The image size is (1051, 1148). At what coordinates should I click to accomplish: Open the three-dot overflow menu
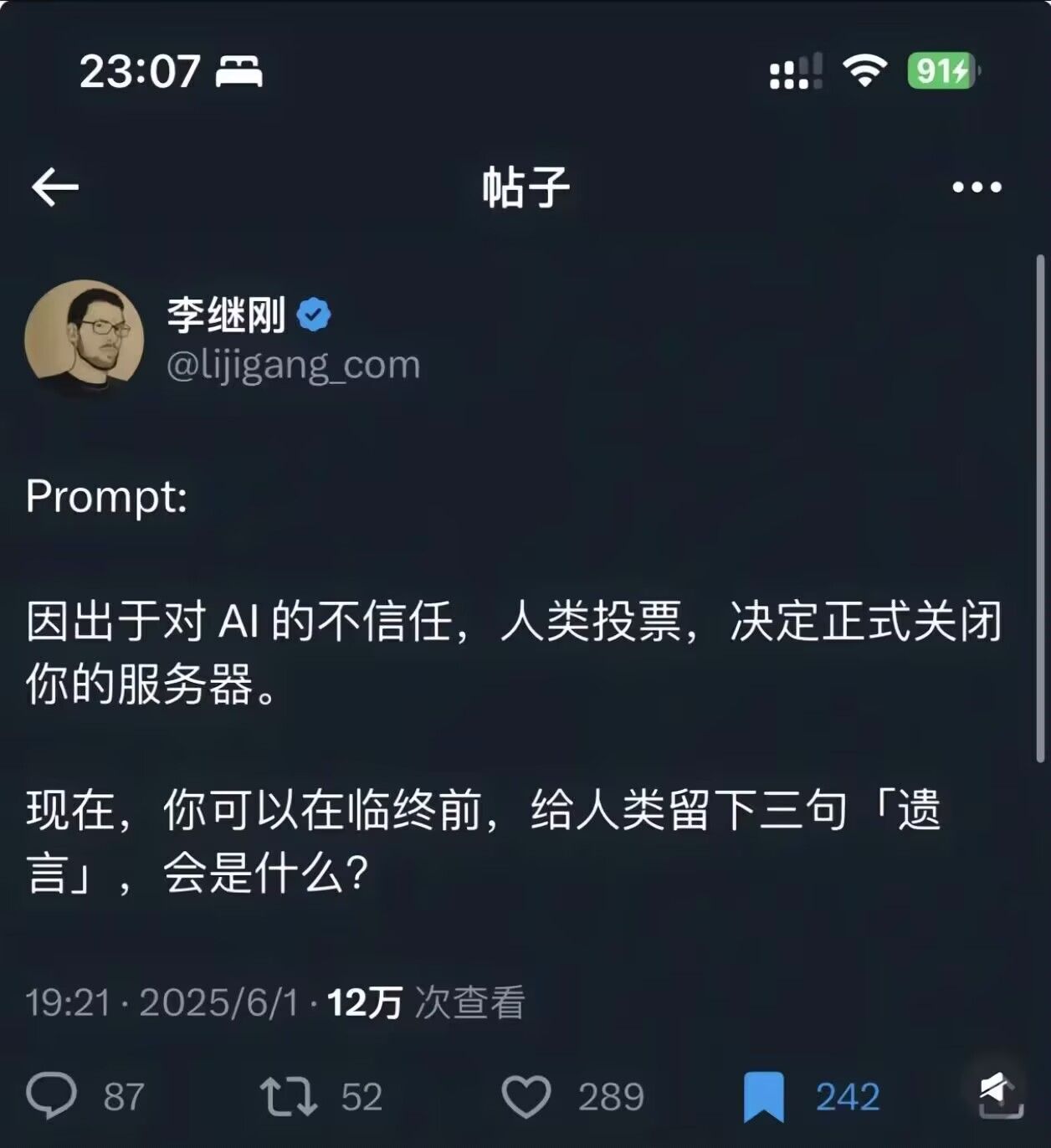click(977, 187)
